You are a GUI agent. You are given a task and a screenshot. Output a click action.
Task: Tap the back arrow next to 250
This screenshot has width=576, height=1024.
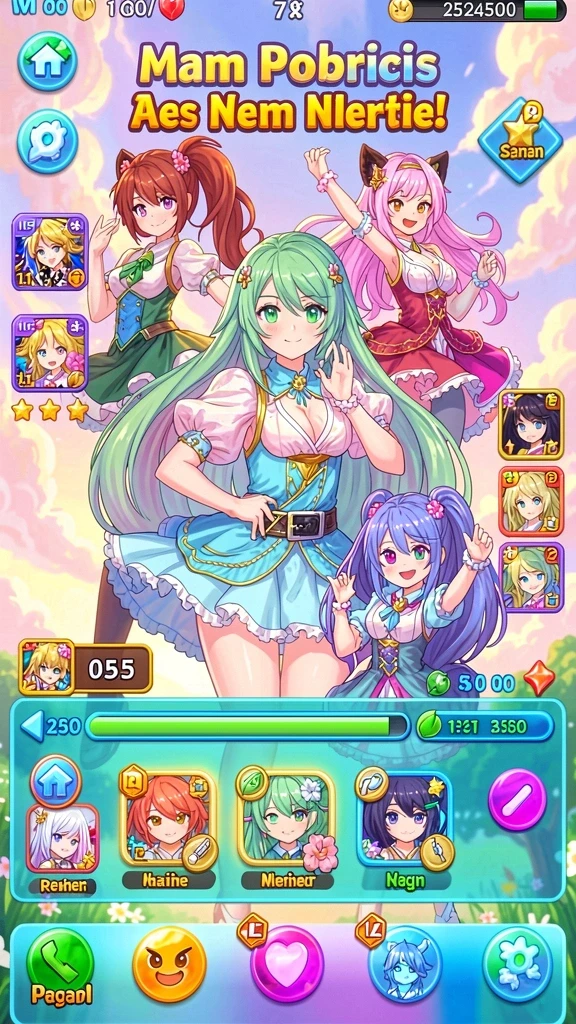pos(33,726)
